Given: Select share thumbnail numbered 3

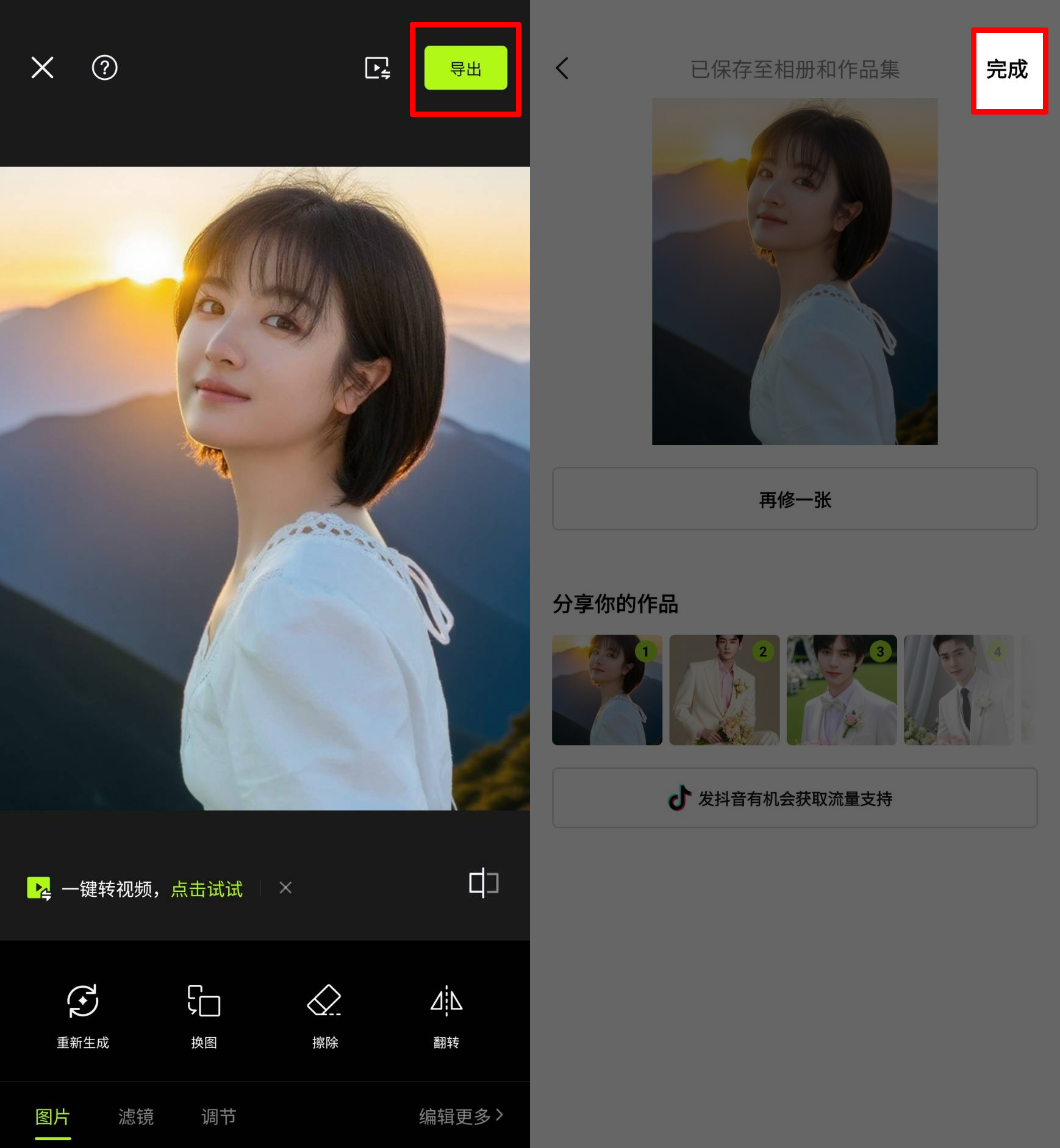Looking at the screenshot, I should pos(841,690).
